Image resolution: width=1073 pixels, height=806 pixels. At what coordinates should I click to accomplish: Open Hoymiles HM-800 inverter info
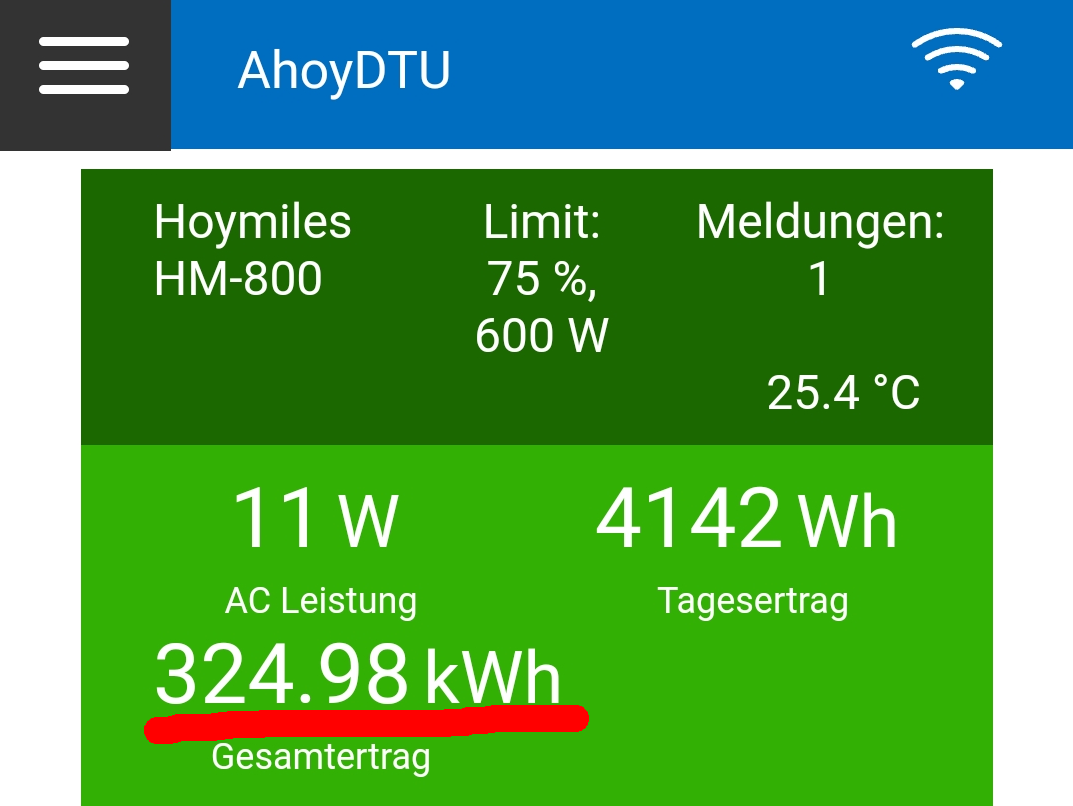click(x=252, y=250)
